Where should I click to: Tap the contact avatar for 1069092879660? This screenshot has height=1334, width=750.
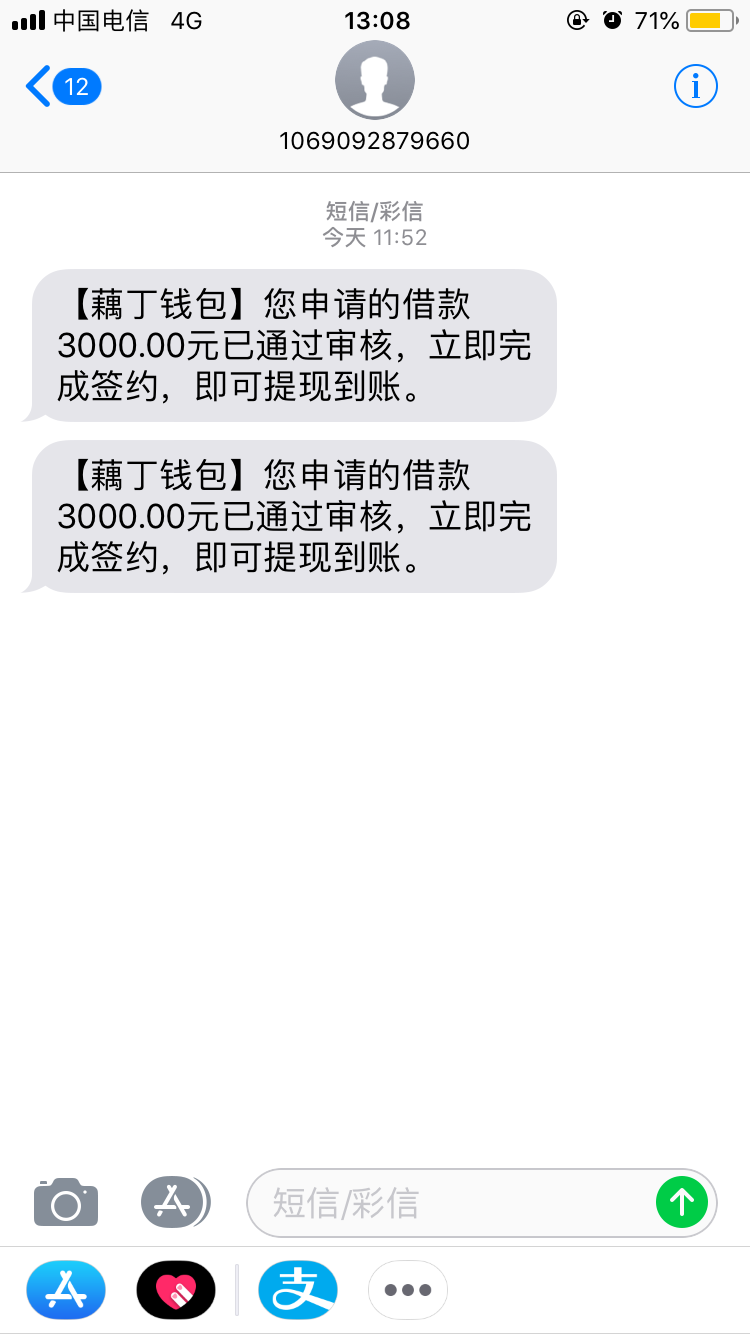[x=375, y=81]
